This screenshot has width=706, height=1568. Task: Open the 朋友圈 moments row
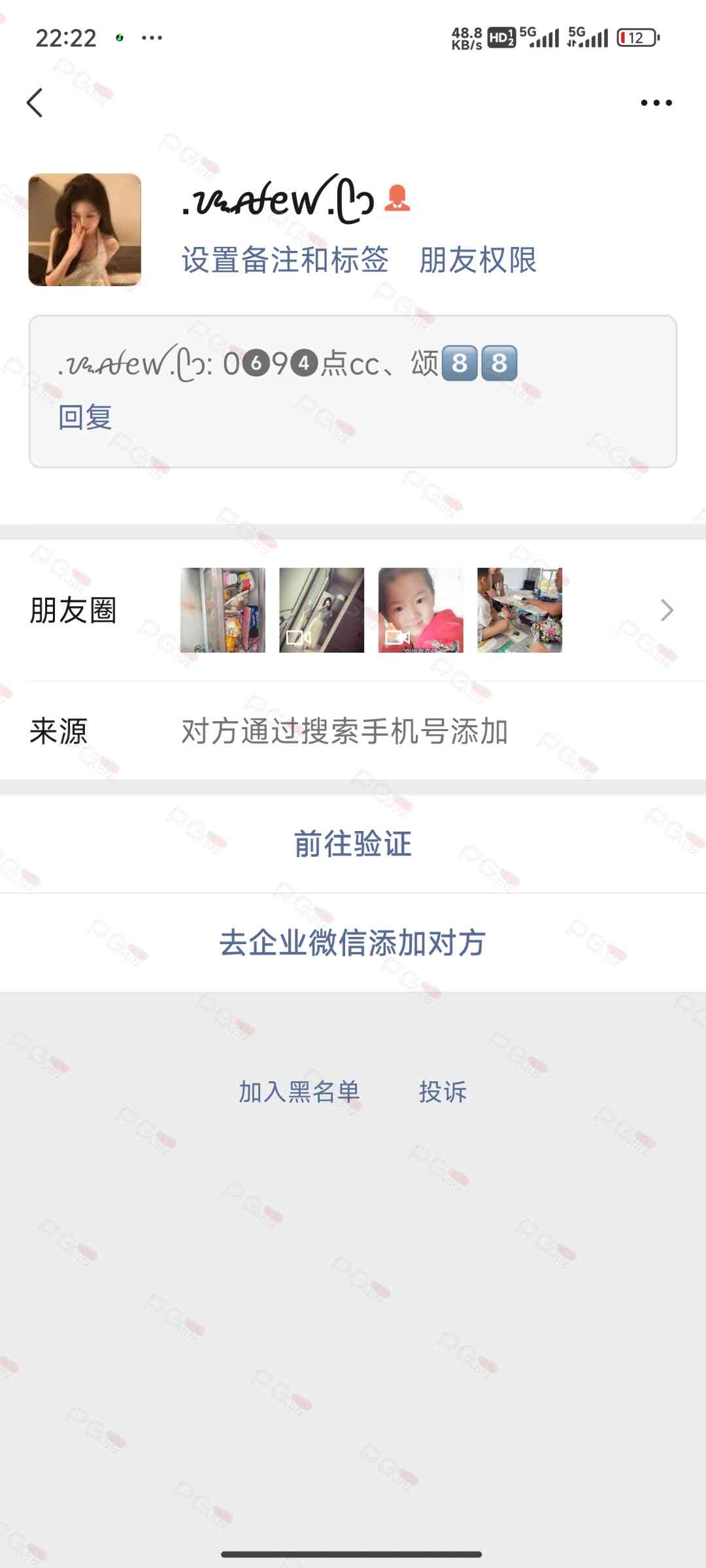click(x=353, y=610)
